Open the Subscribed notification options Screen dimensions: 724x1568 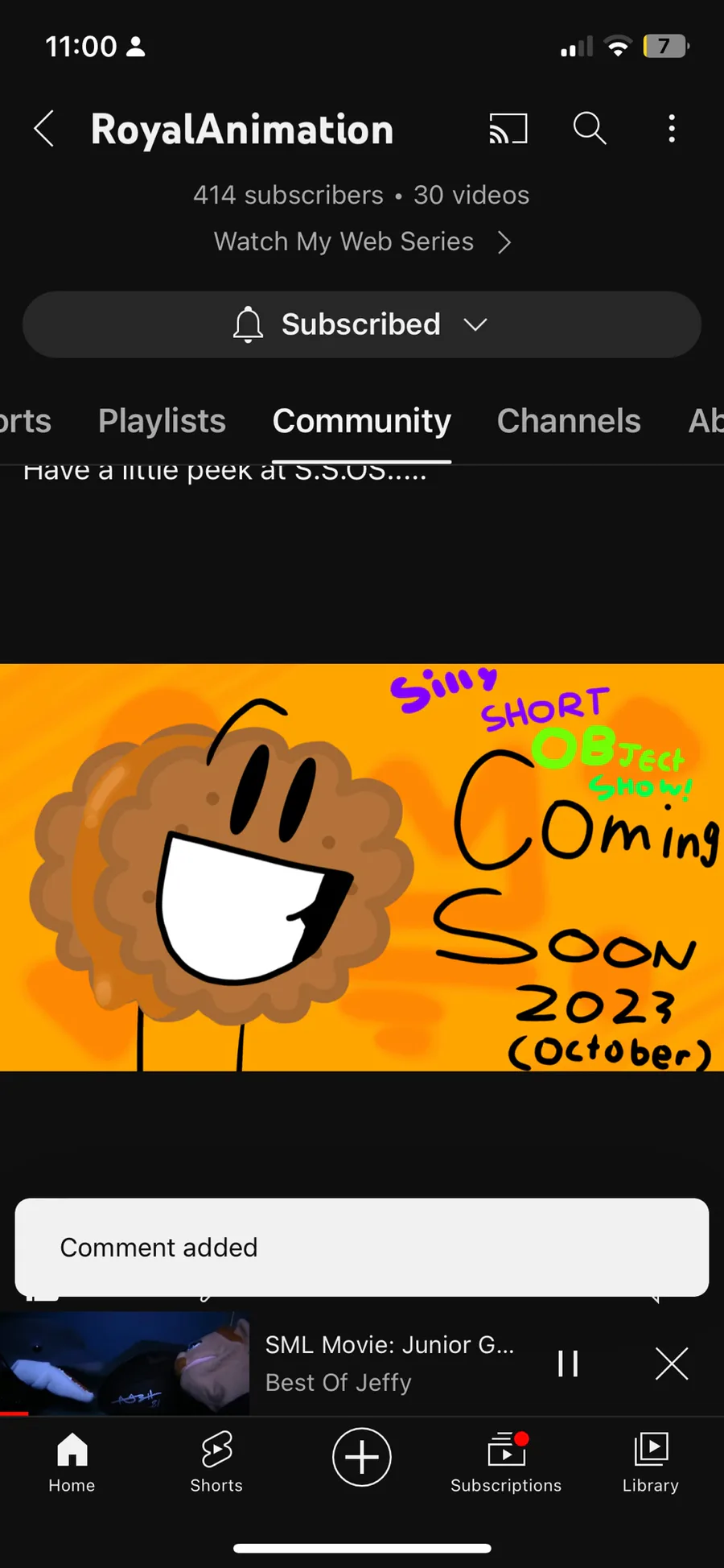(362, 324)
